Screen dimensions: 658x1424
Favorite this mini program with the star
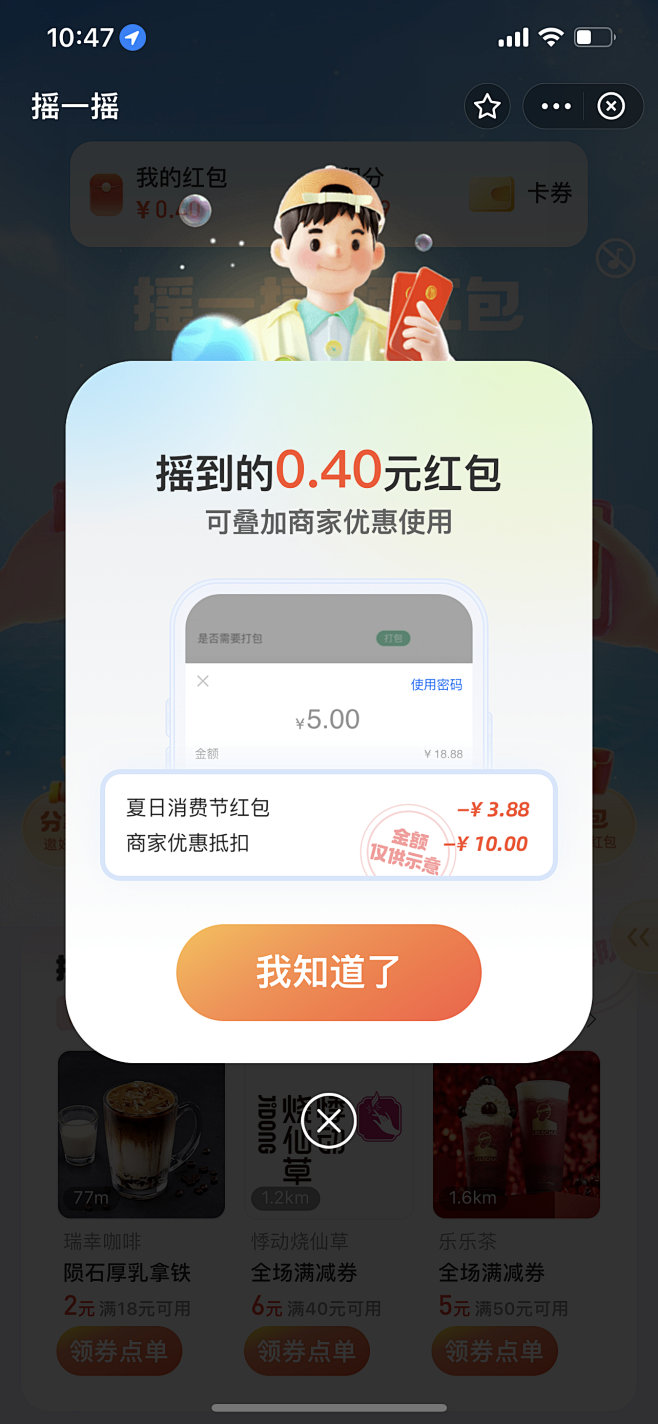click(487, 106)
